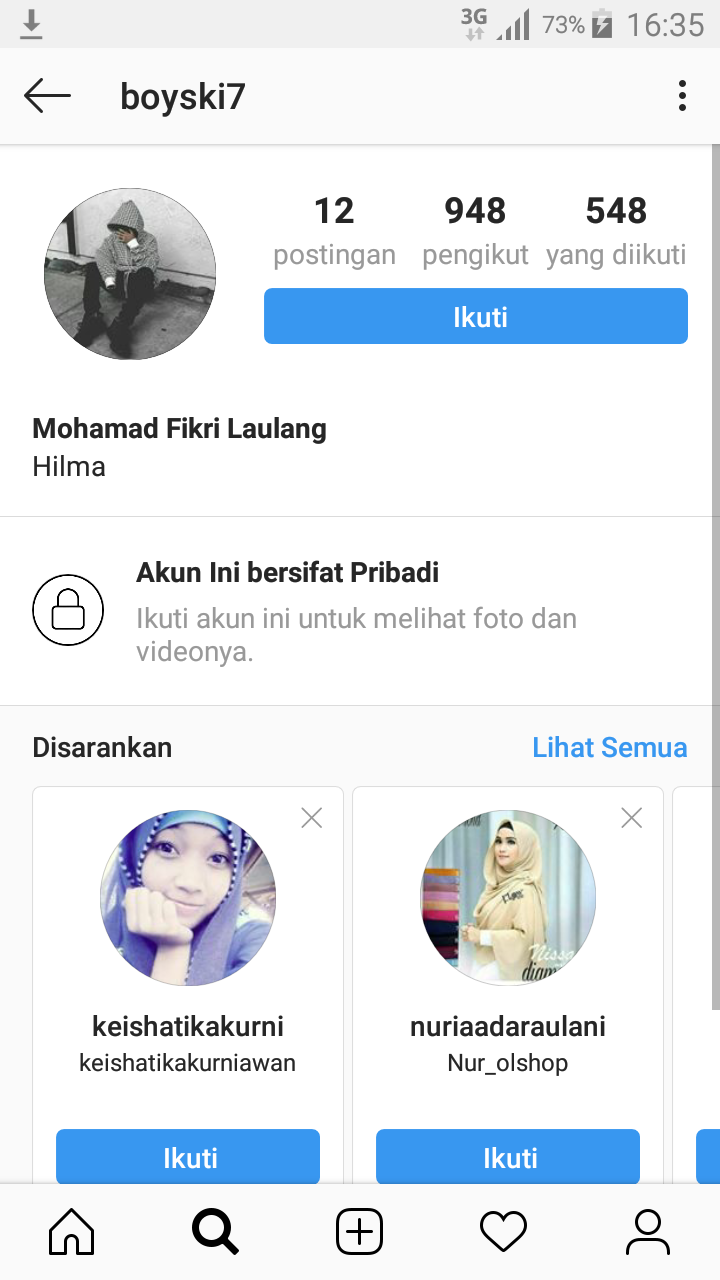The image size is (720, 1280).
Task: Follow keishatikakurni via Ikuti button
Action: click(x=188, y=1157)
